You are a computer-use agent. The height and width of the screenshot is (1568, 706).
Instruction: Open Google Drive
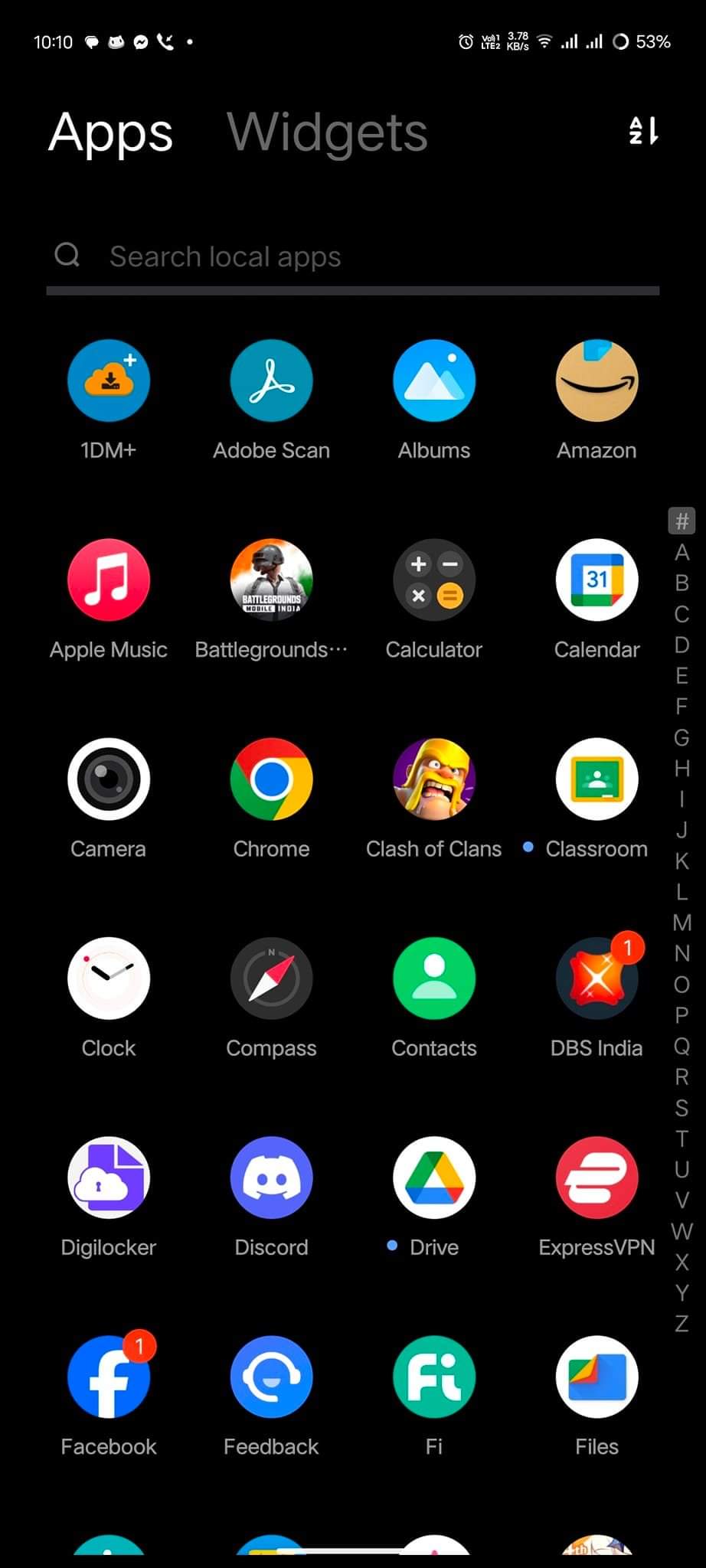point(434,1178)
